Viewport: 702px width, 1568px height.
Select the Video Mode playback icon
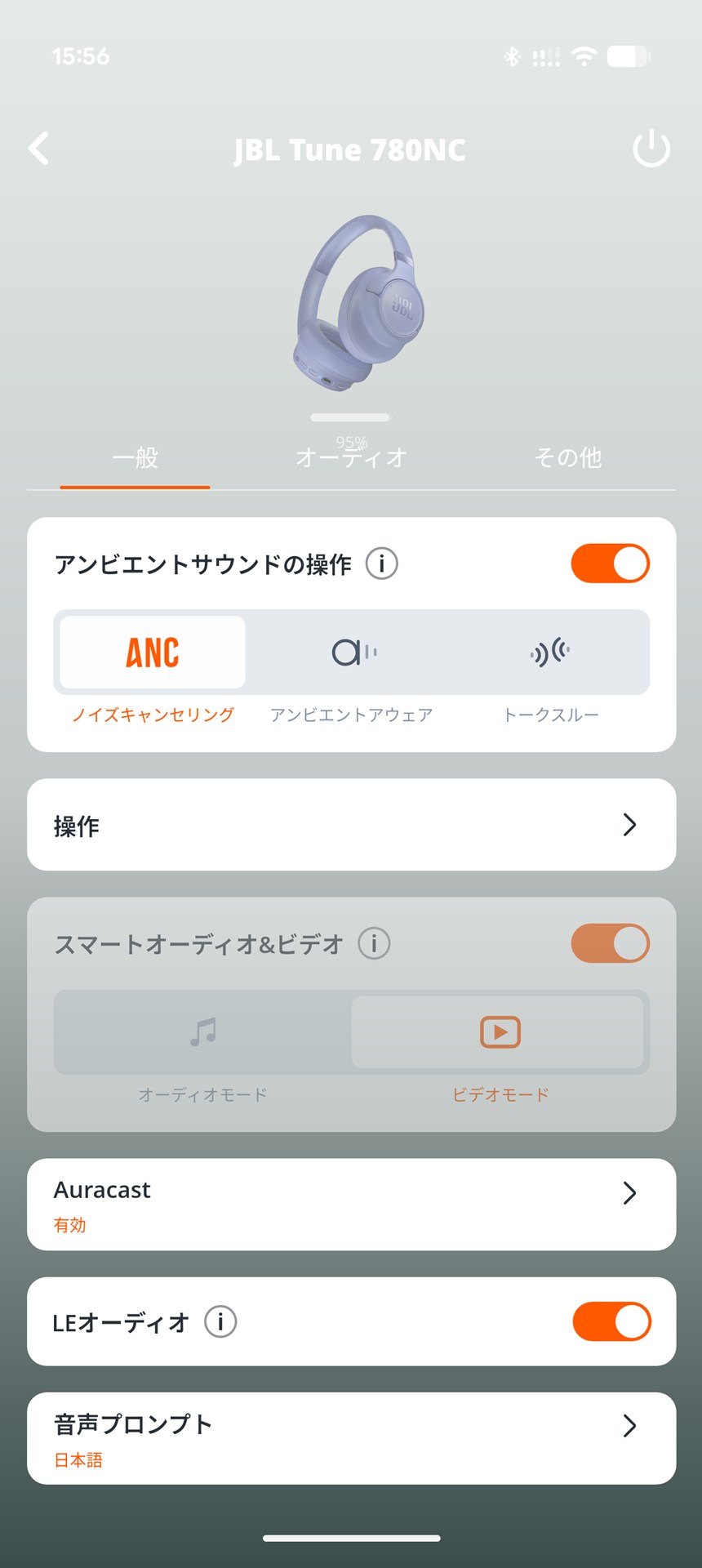[x=498, y=1032]
